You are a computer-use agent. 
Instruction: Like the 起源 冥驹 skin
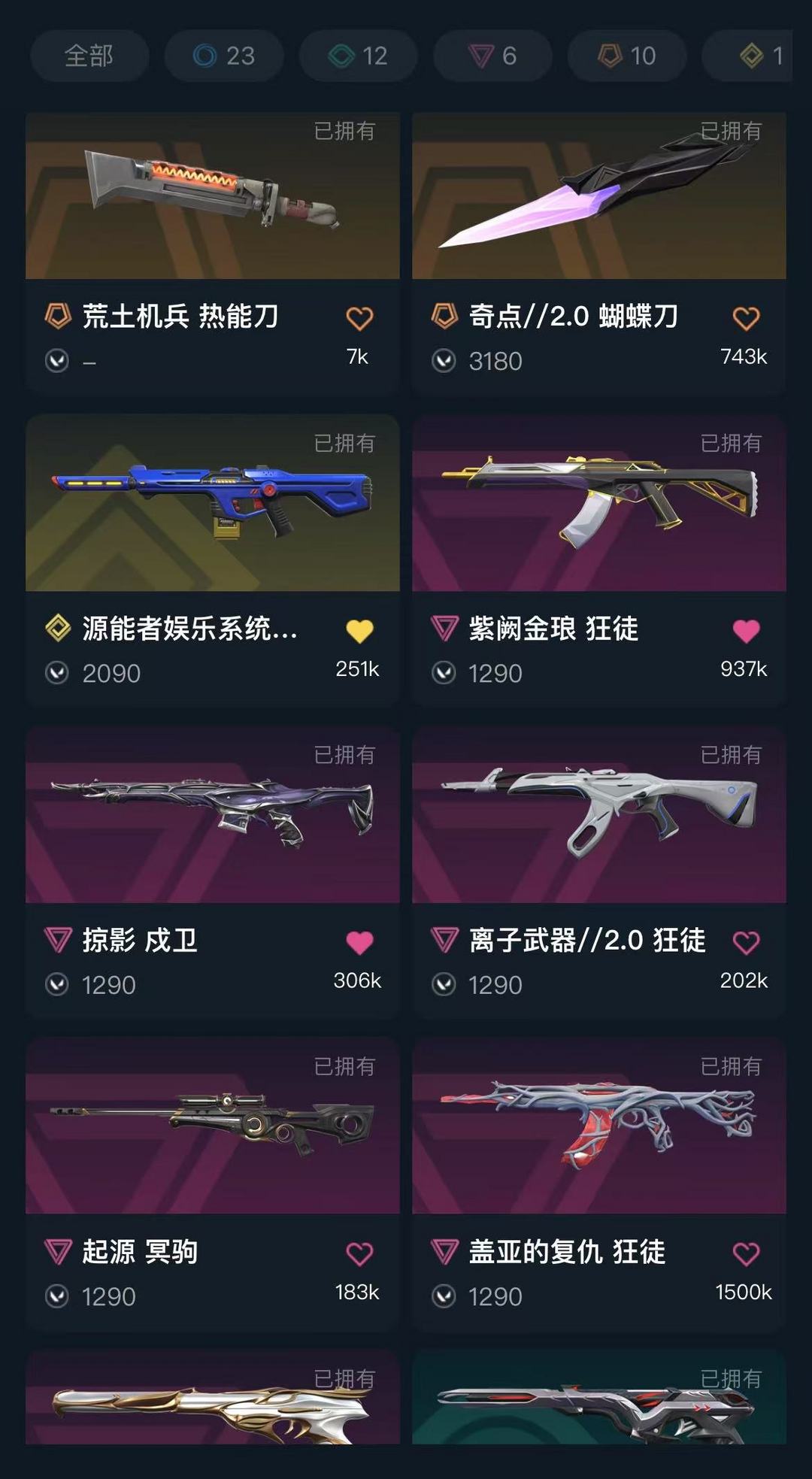(359, 1253)
